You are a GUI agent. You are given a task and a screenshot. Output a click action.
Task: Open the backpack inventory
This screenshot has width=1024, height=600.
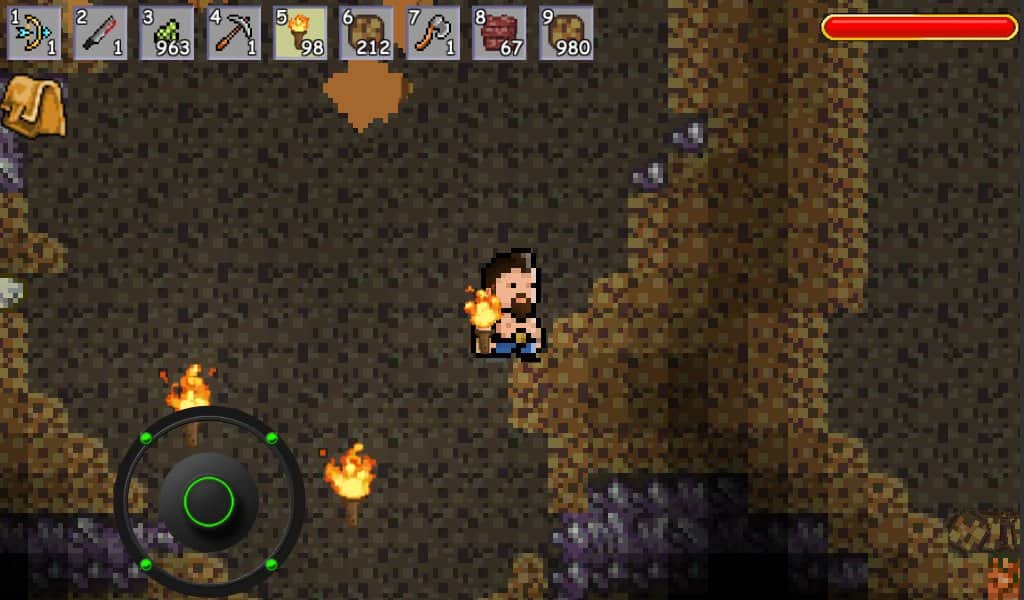pyautogui.click(x=33, y=106)
